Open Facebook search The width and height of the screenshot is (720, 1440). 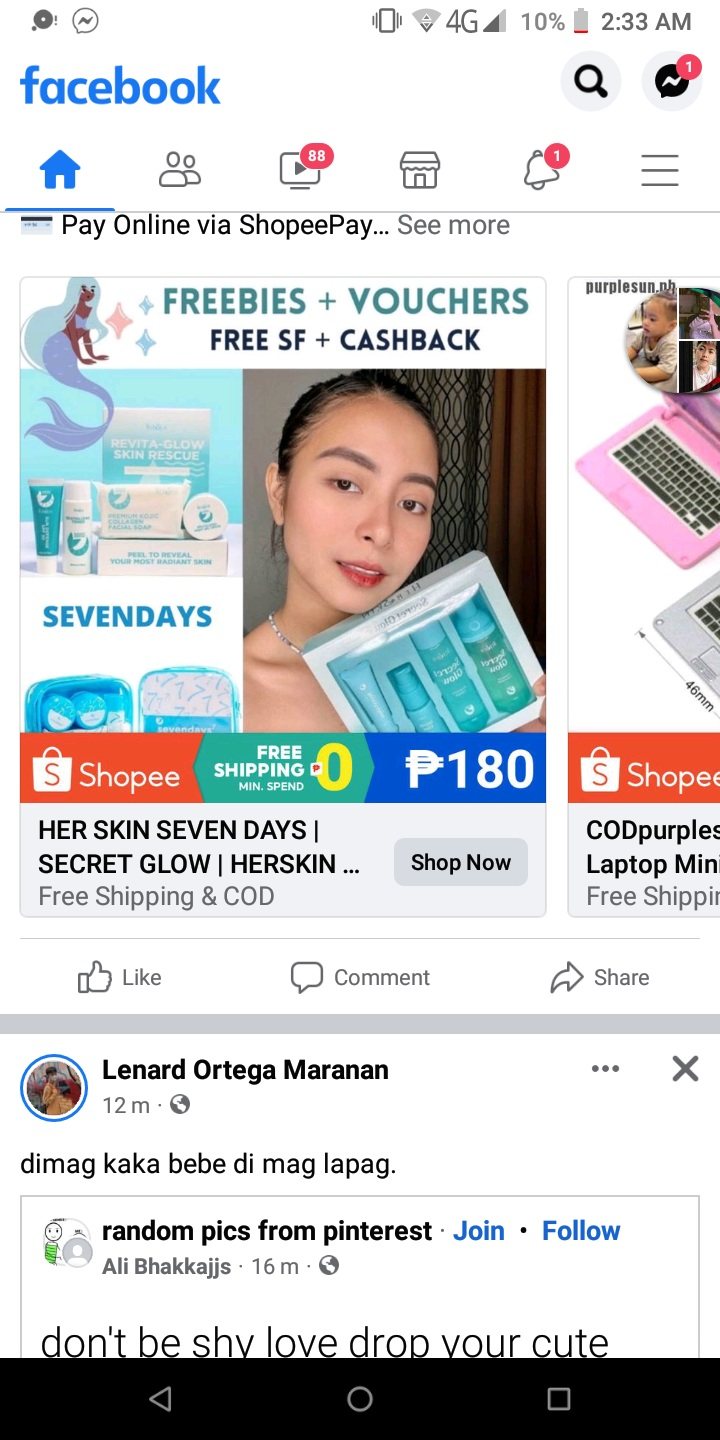click(590, 82)
